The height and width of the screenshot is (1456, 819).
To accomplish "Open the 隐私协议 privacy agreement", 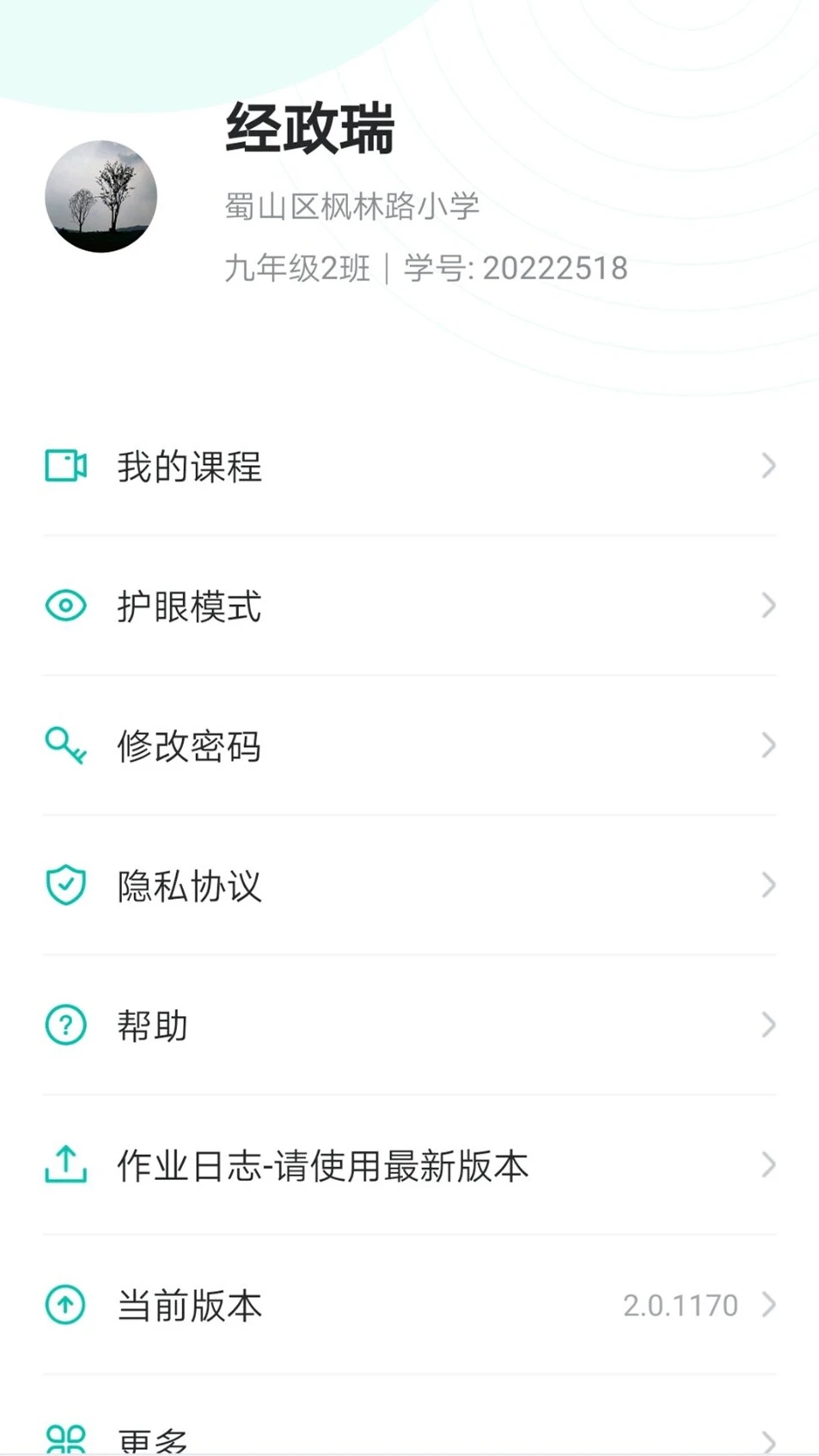I will (x=189, y=884).
